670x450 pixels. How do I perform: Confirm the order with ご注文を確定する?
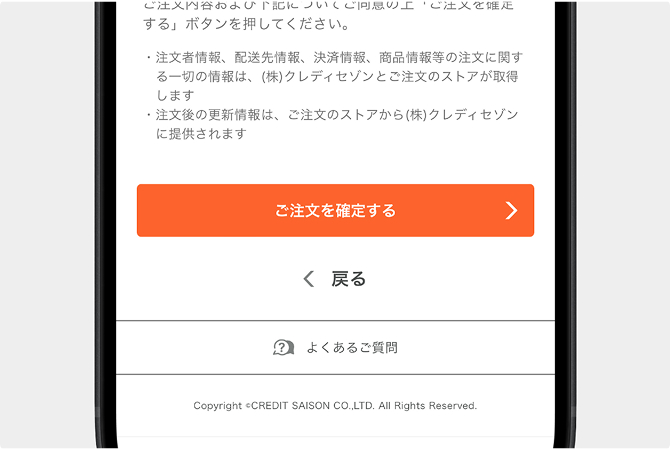point(335,211)
